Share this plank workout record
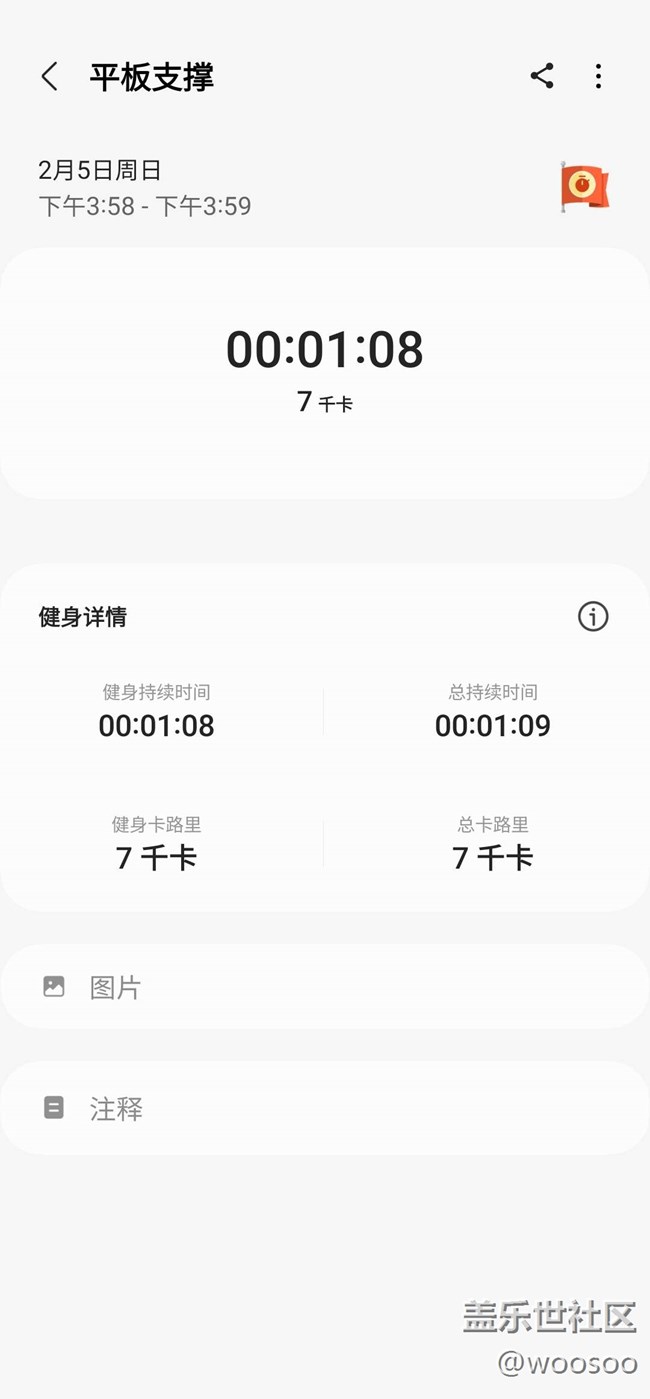This screenshot has height=1399, width=650. pos(542,76)
